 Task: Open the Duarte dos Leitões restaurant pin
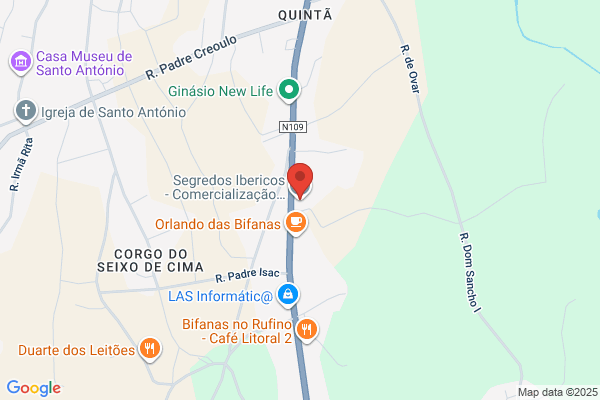tap(150, 349)
